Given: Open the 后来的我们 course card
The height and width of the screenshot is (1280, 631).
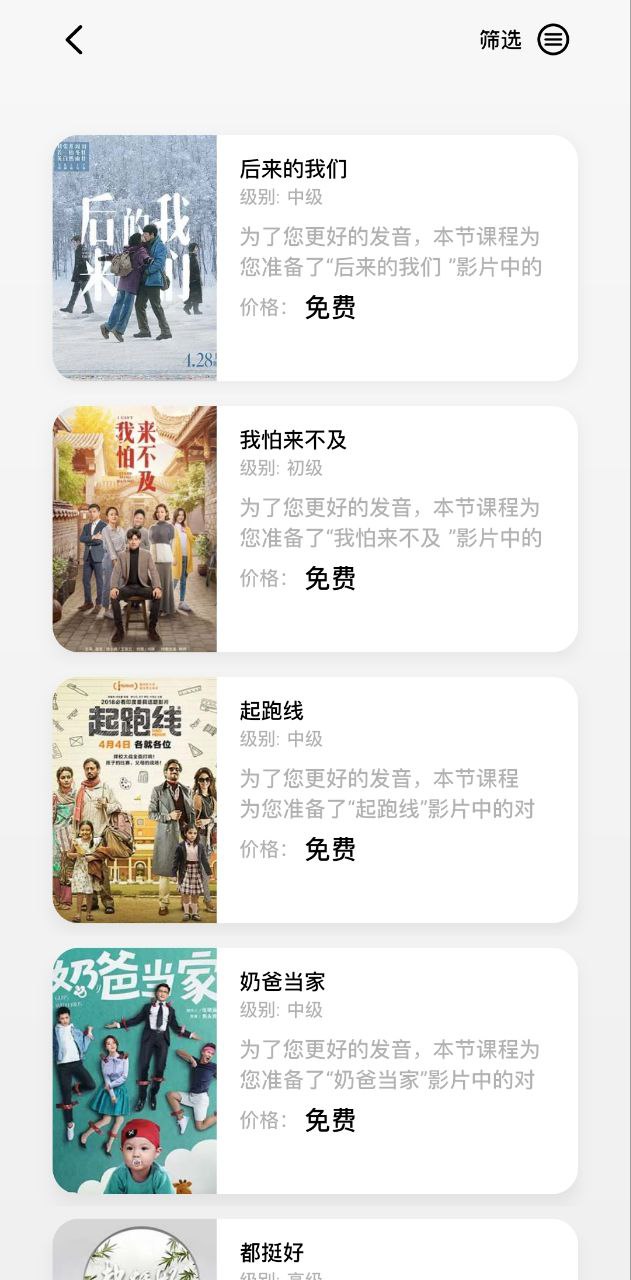Looking at the screenshot, I should pyautogui.click(x=315, y=258).
